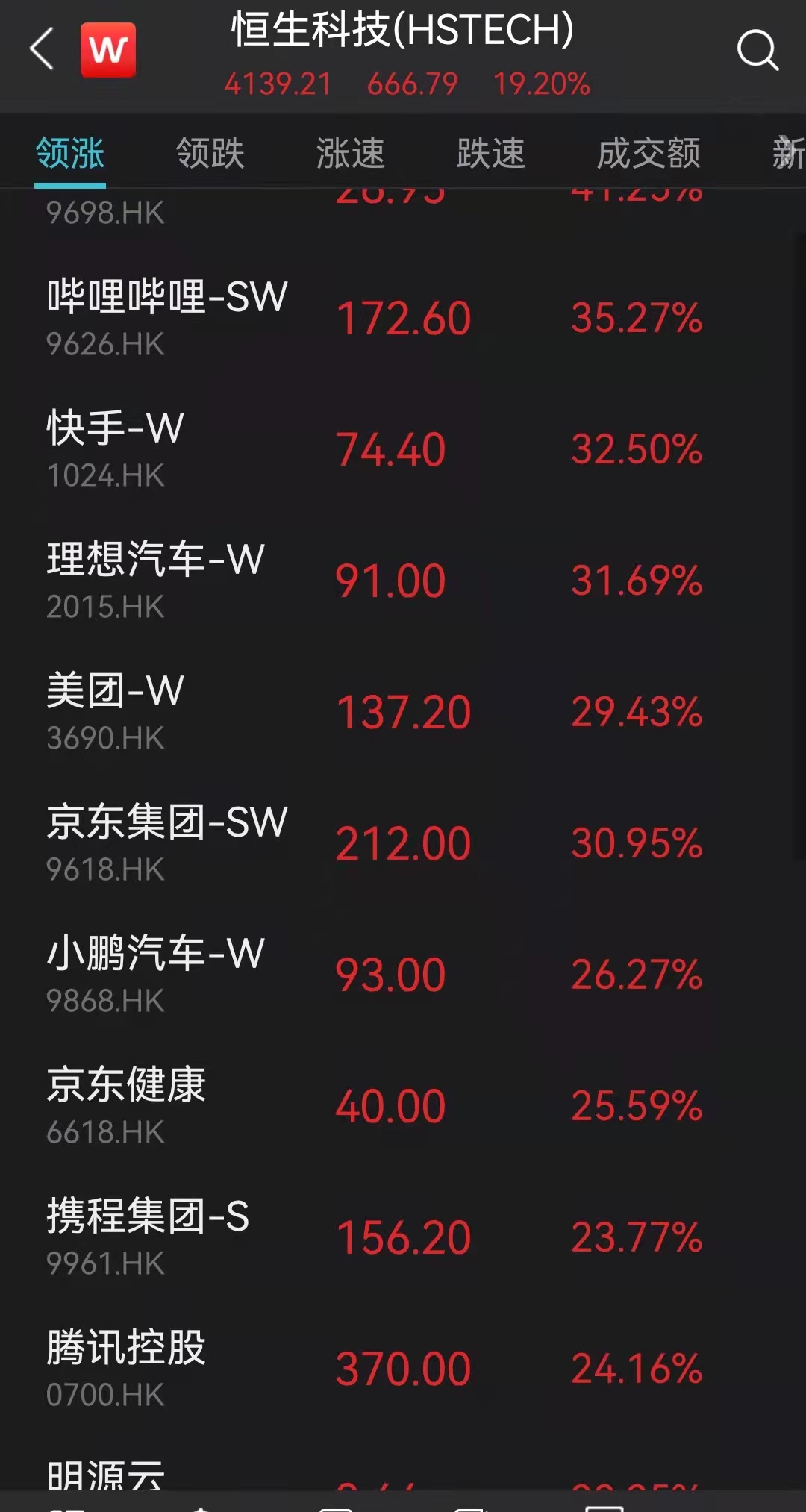Viewport: 806px width, 1512px height.
Task: Open the 跌速 tab
Action: pyautogui.click(x=490, y=154)
